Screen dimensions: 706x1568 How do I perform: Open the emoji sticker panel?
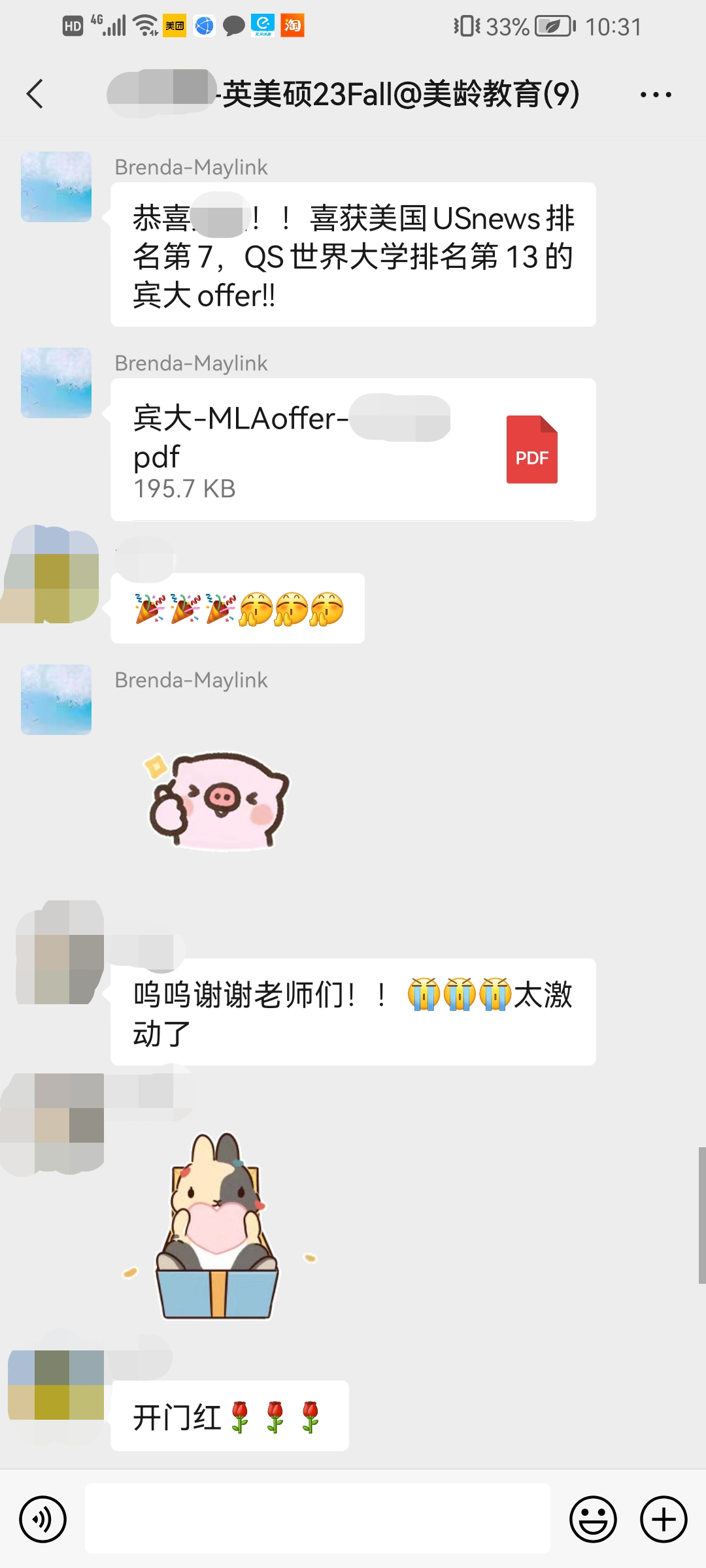593,1519
